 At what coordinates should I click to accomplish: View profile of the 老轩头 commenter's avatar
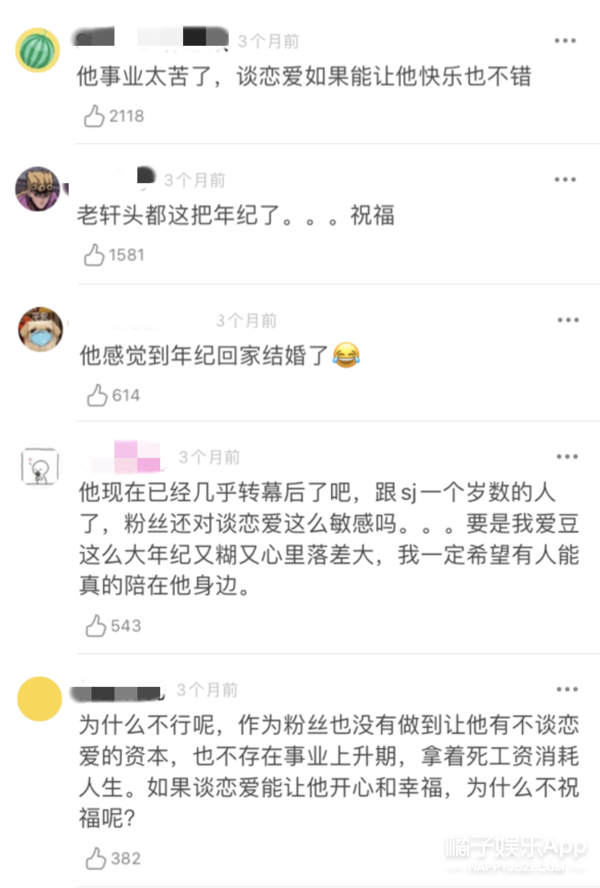(x=40, y=187)
